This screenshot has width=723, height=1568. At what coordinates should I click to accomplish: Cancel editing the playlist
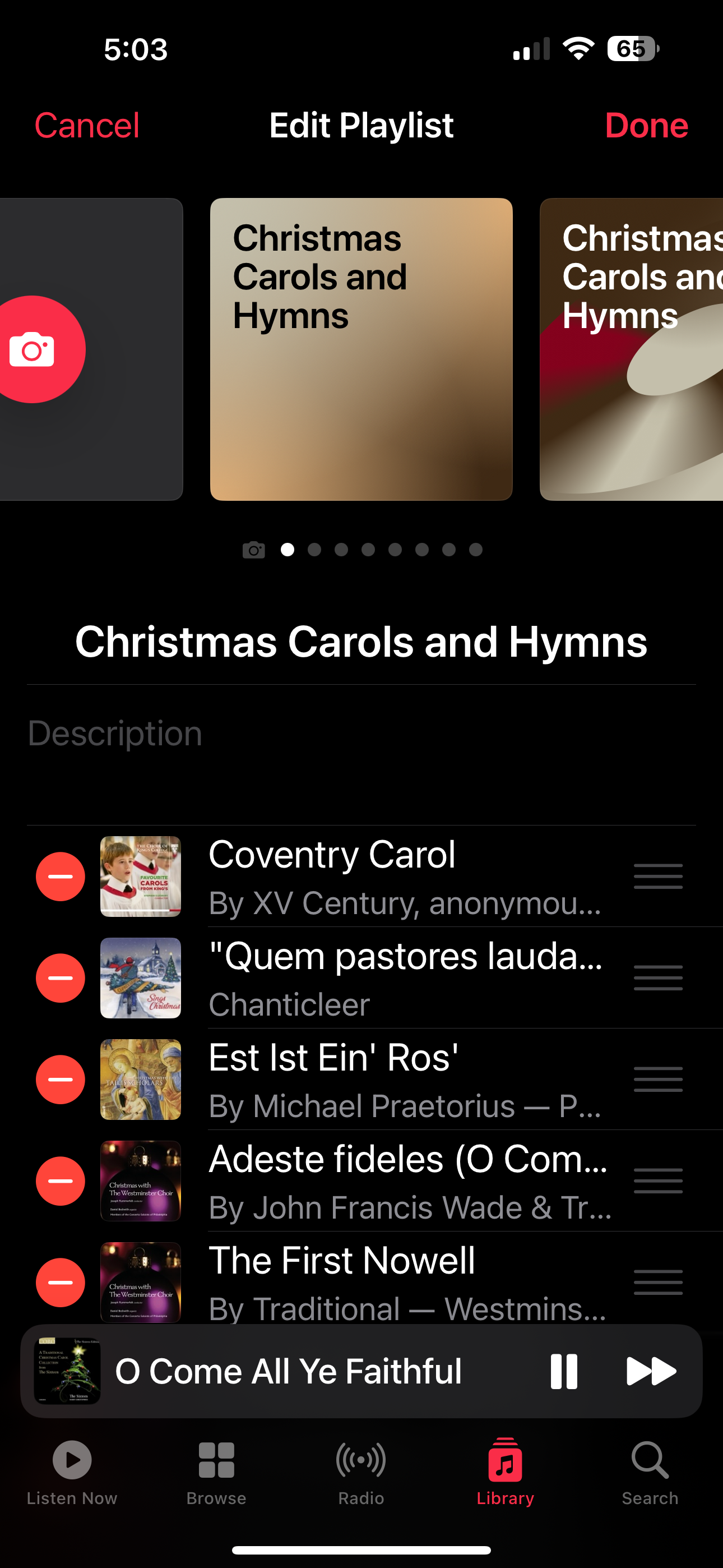[87, 126]
